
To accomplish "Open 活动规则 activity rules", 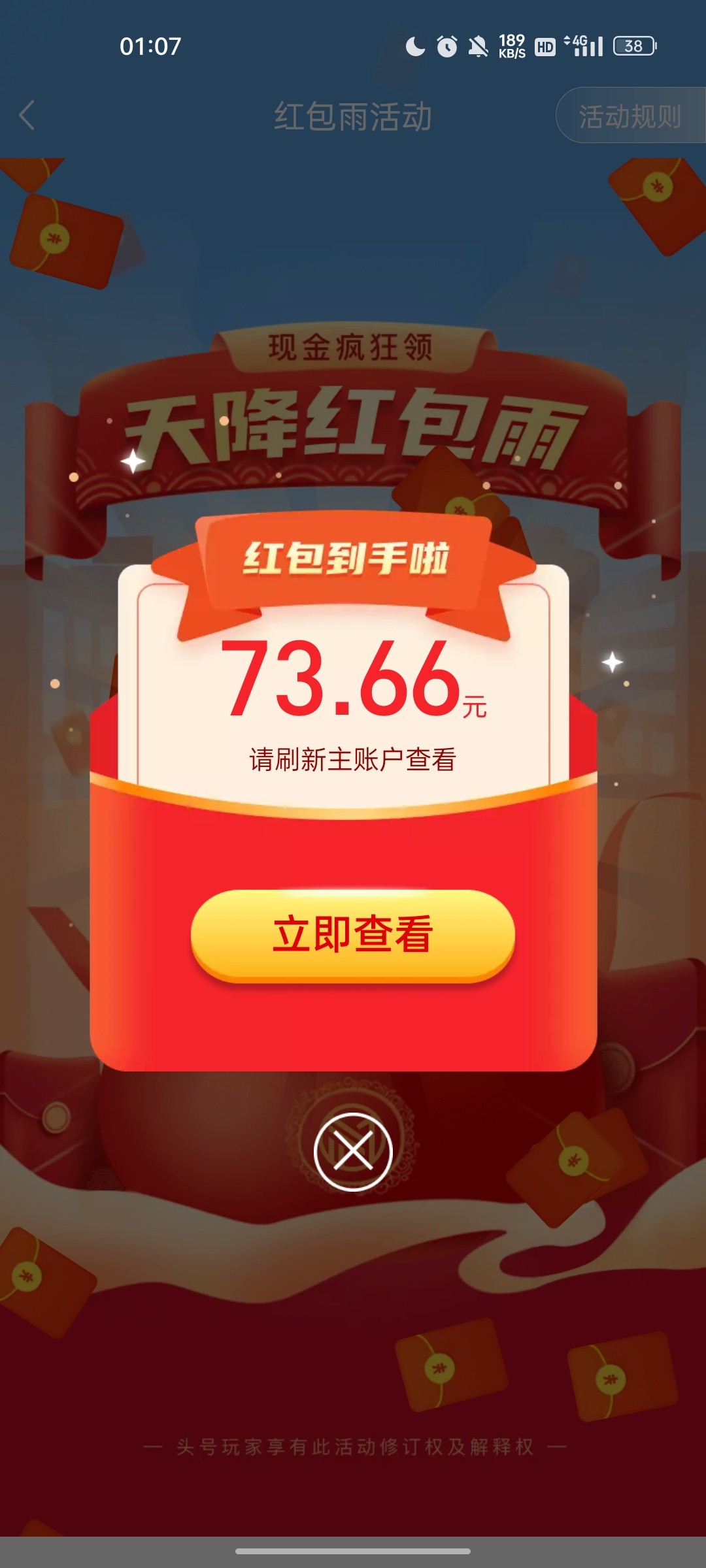I will point(630,116).
